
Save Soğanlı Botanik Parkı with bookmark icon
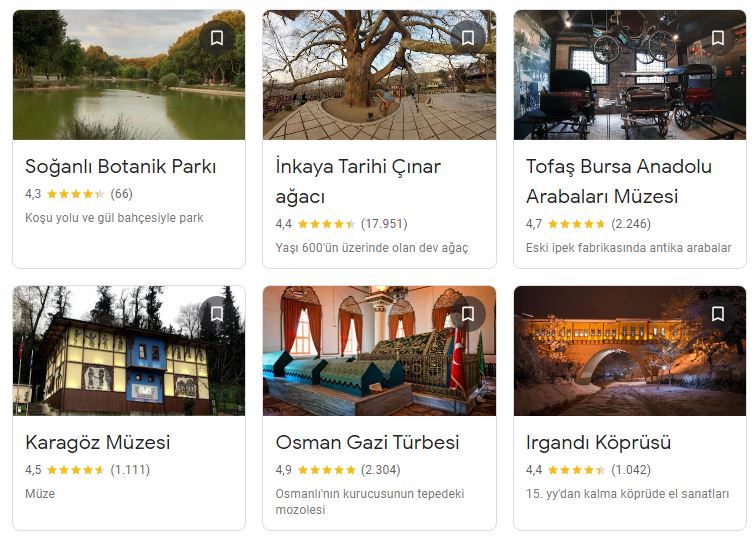click(x=216, y=38)
